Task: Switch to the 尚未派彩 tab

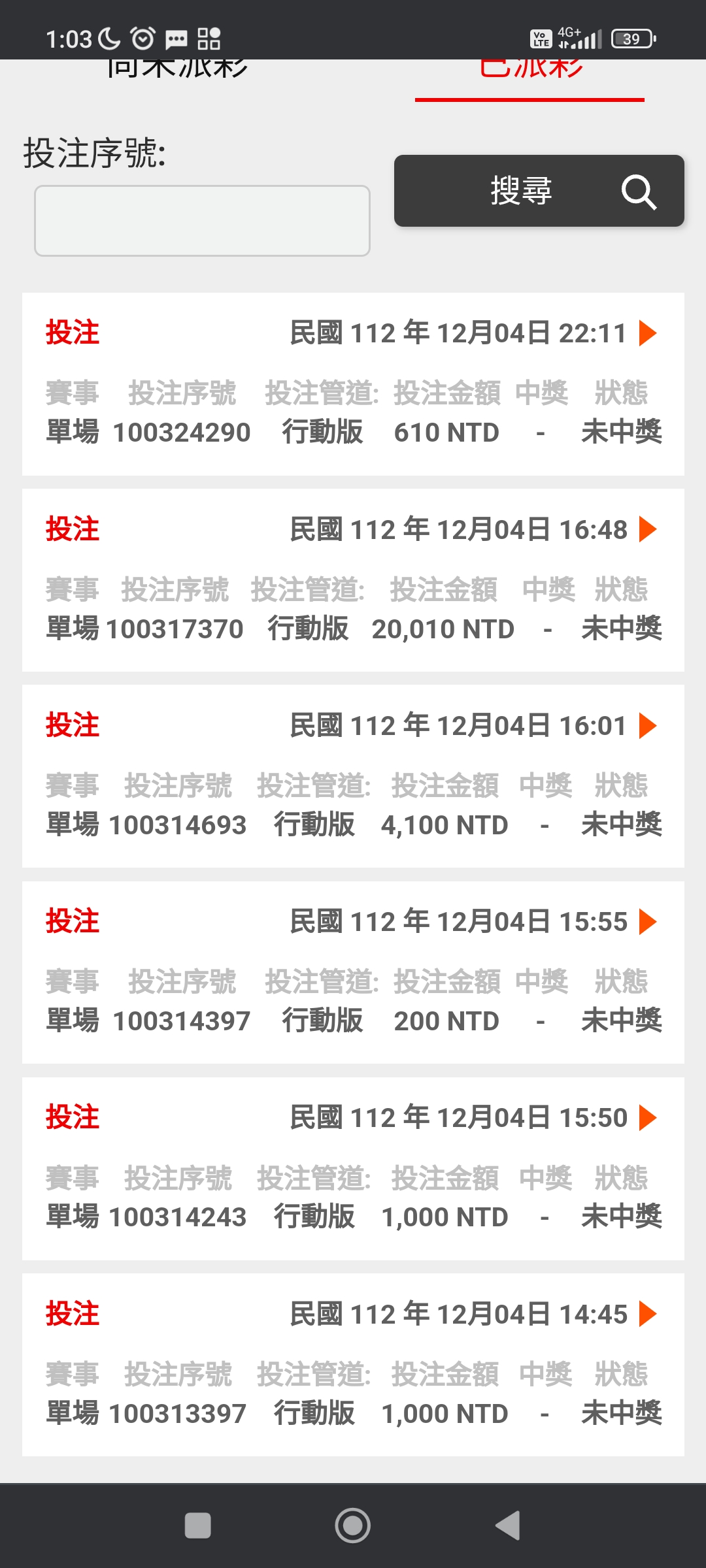Action: pyautogui.click(x=178, y=71)
